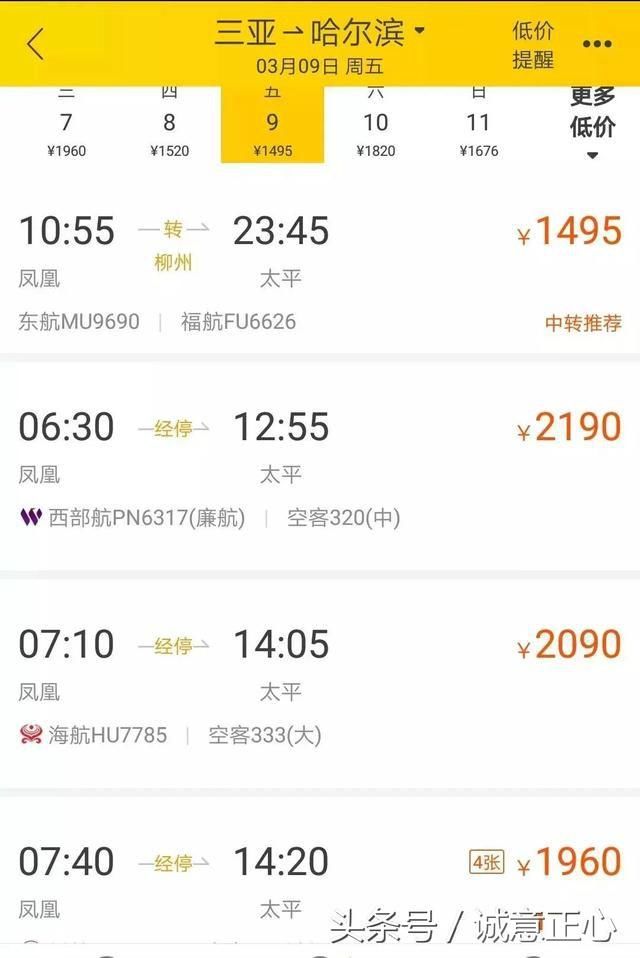
Task: Go back using the arrow icon
Action: pos(36,44)
